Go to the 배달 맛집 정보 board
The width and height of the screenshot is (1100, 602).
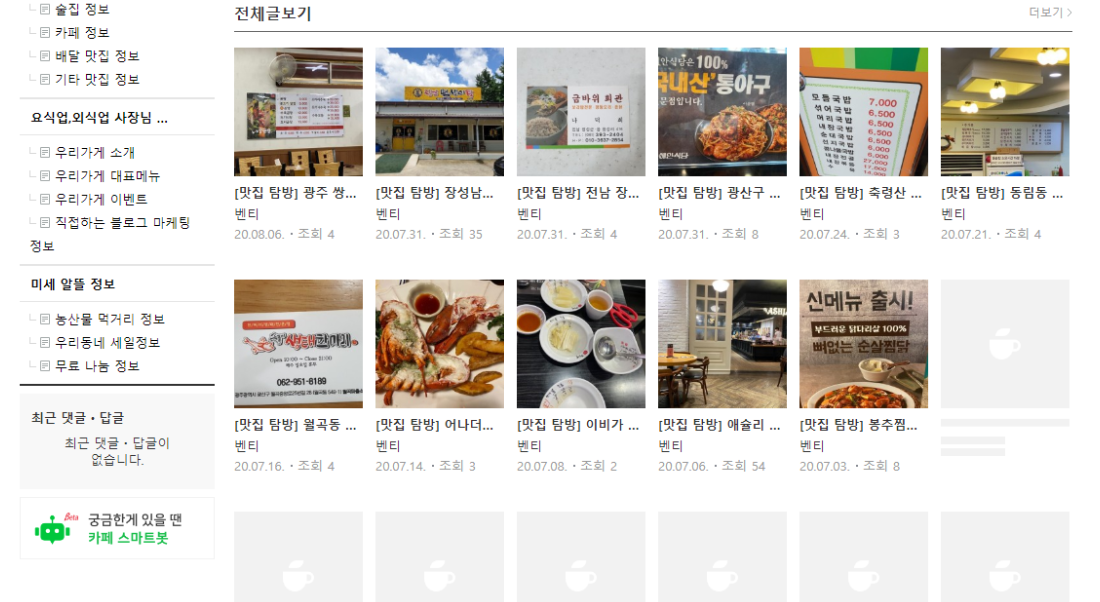[x=97, y=56]
